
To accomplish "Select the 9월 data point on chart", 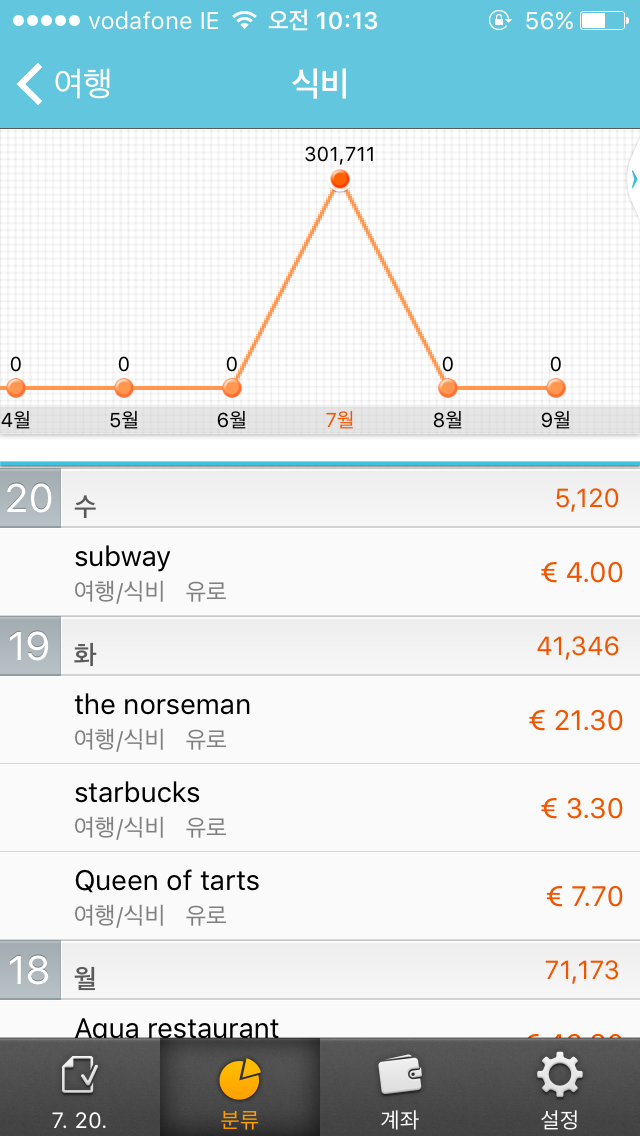I will (x=556, y=388).
